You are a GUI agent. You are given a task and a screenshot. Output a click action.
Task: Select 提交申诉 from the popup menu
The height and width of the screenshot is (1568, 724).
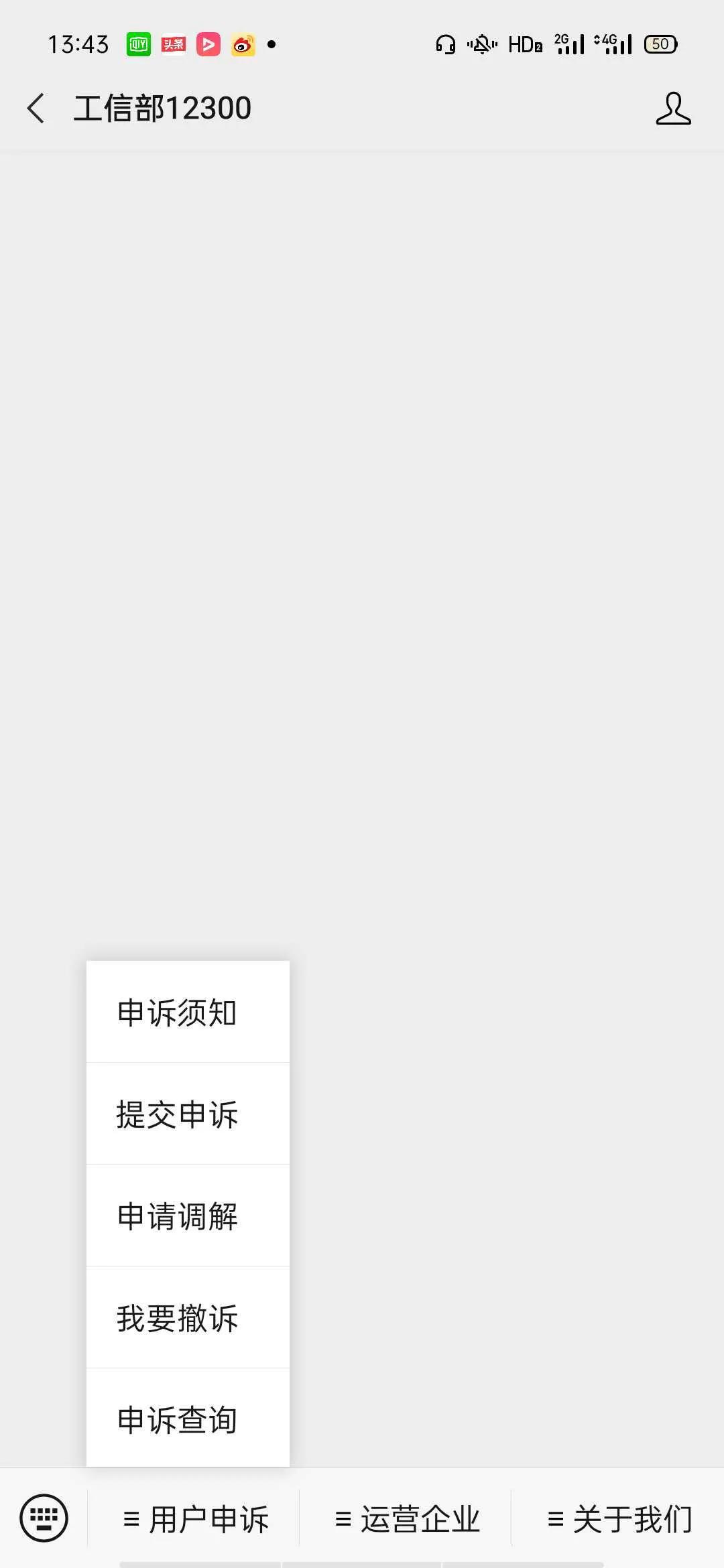coord(178,1114)
